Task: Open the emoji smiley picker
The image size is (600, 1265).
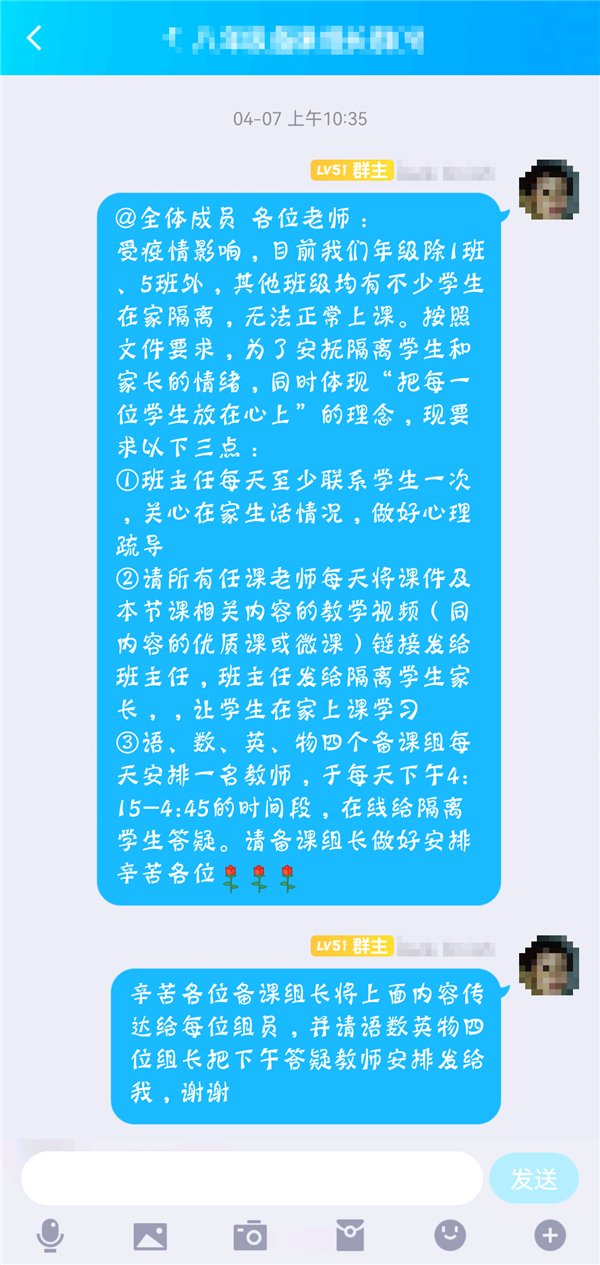Action: pos(450,1236)
